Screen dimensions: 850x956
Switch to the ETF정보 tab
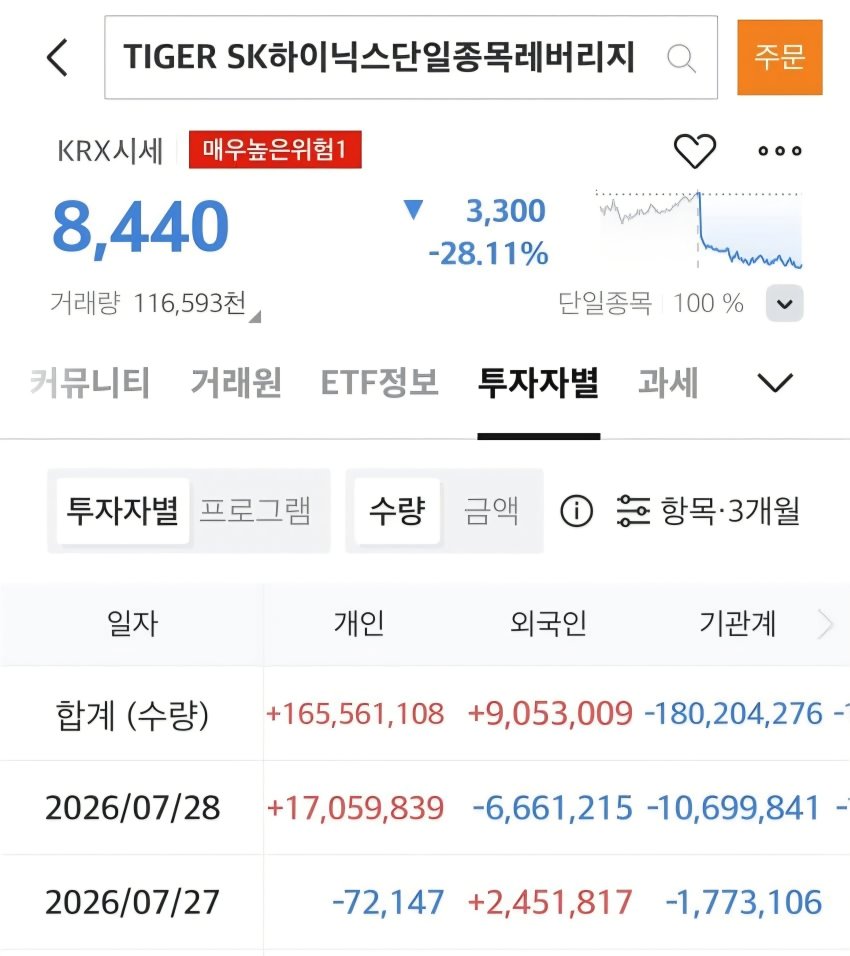click(x=379, y=383)
